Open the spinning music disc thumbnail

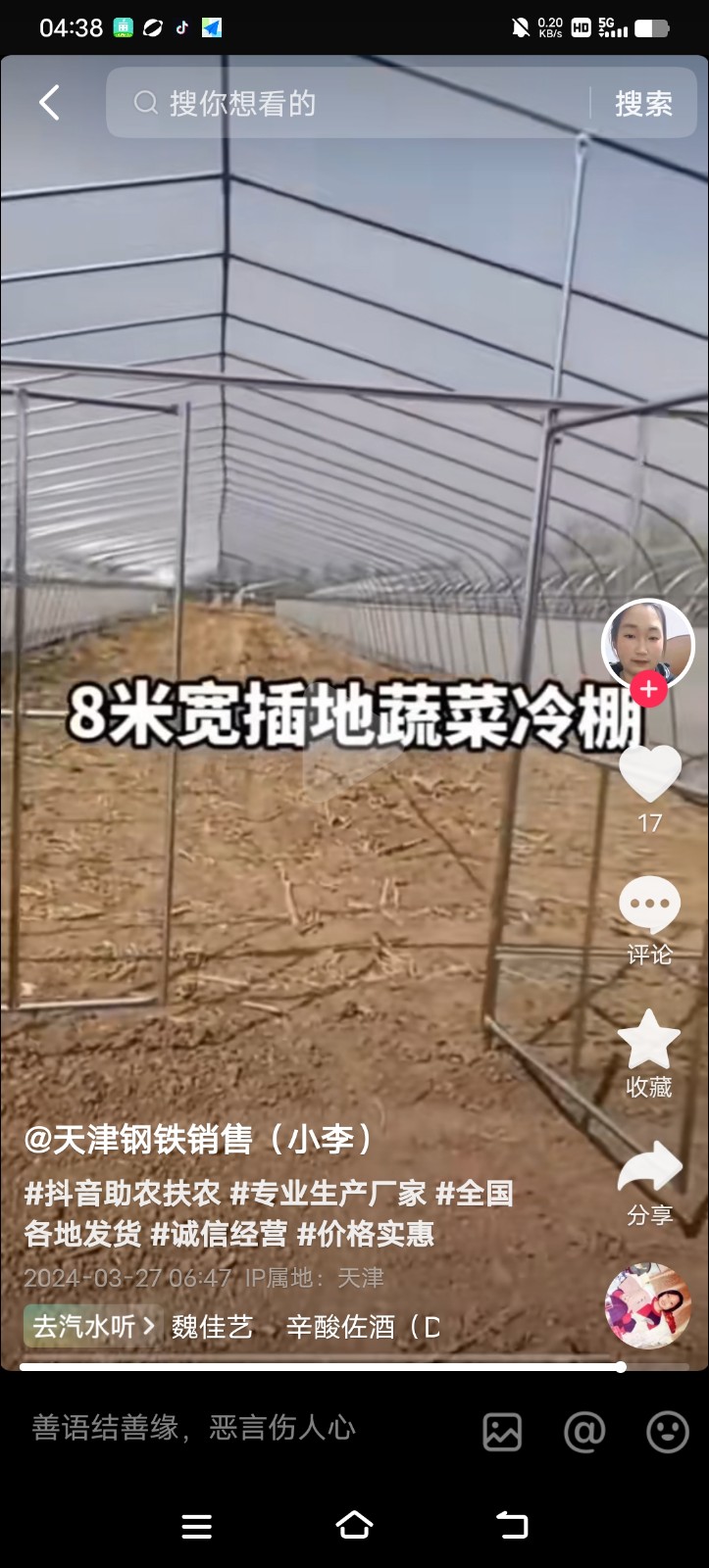(647, 1305)
